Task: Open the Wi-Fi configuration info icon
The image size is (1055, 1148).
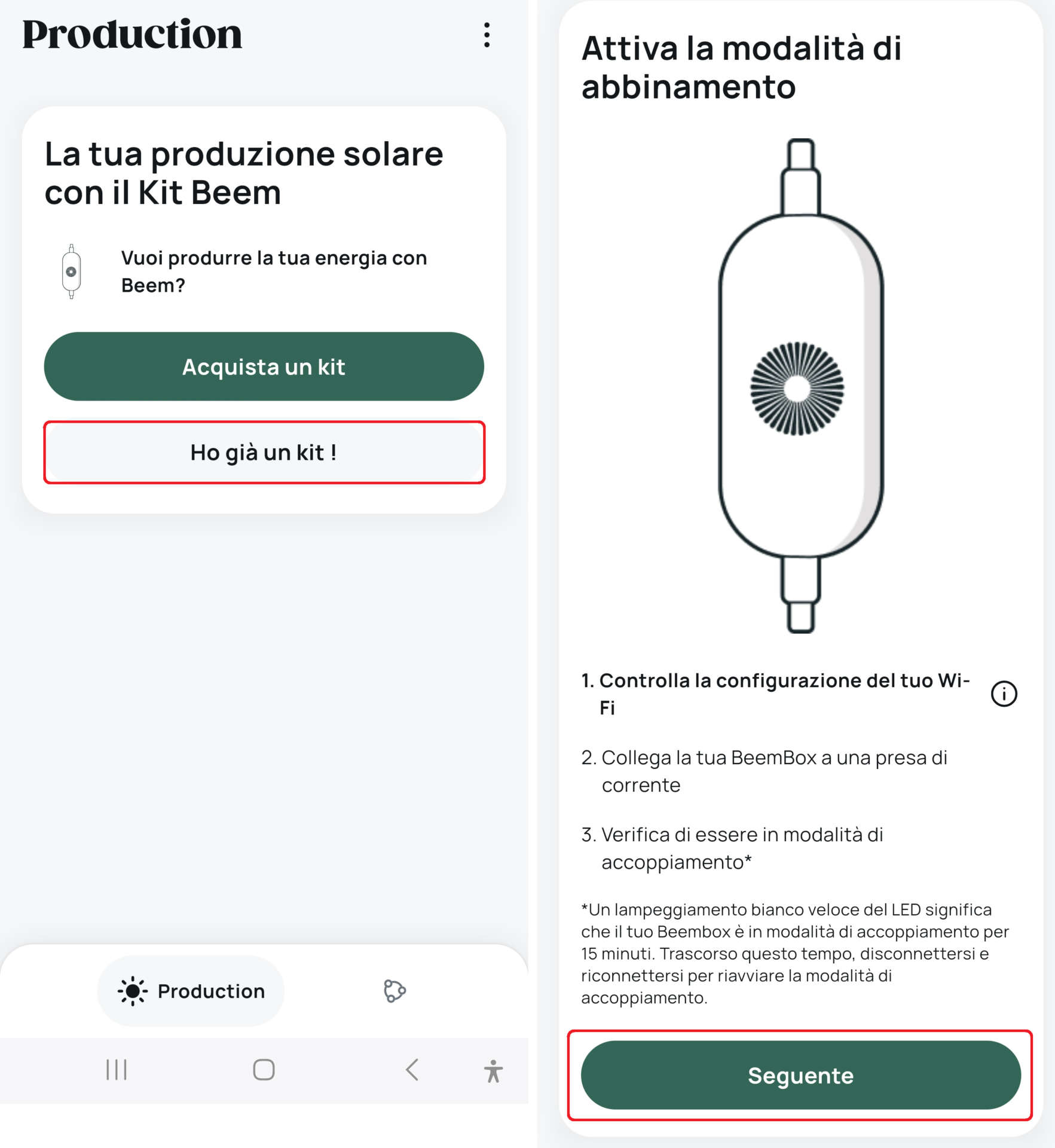Action: tap(1004, 694)
